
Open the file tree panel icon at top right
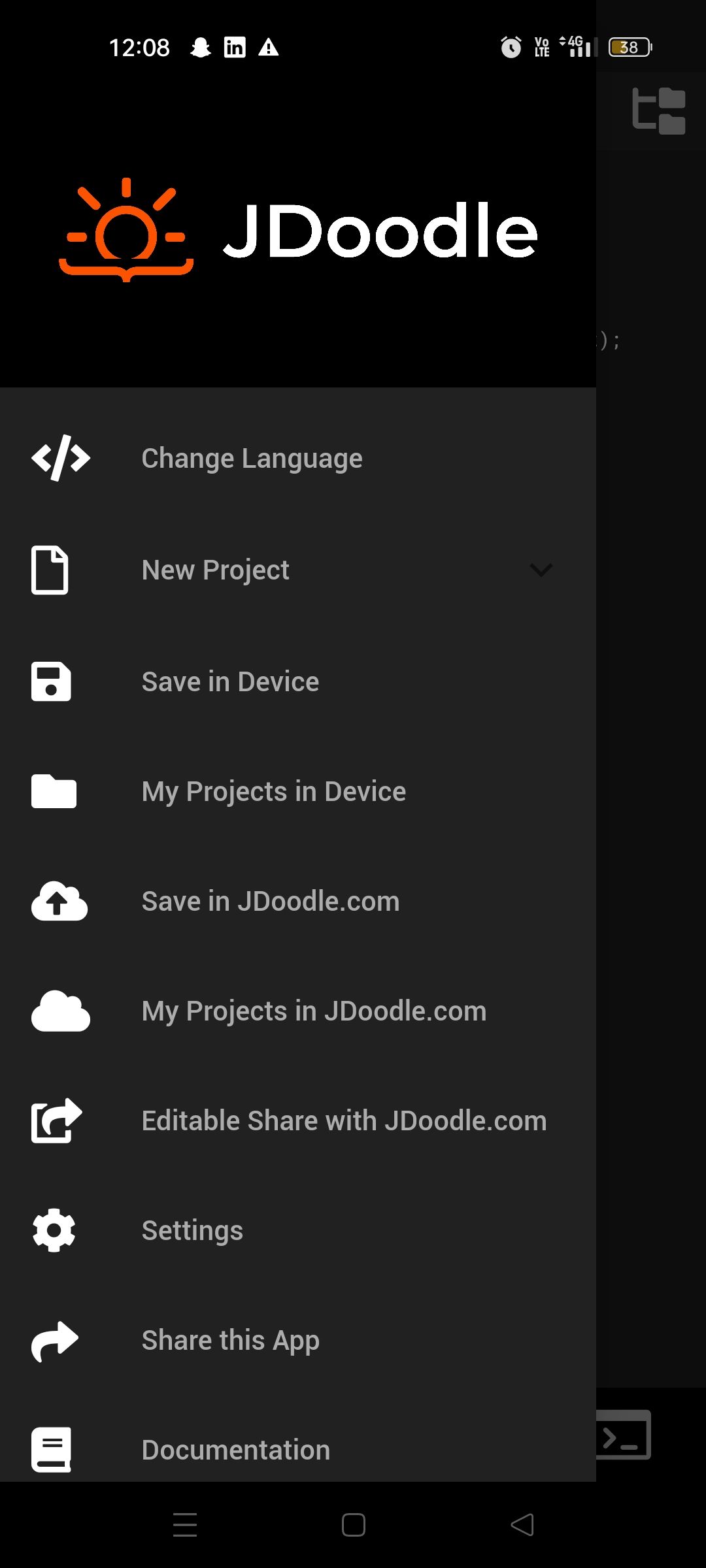658,110
